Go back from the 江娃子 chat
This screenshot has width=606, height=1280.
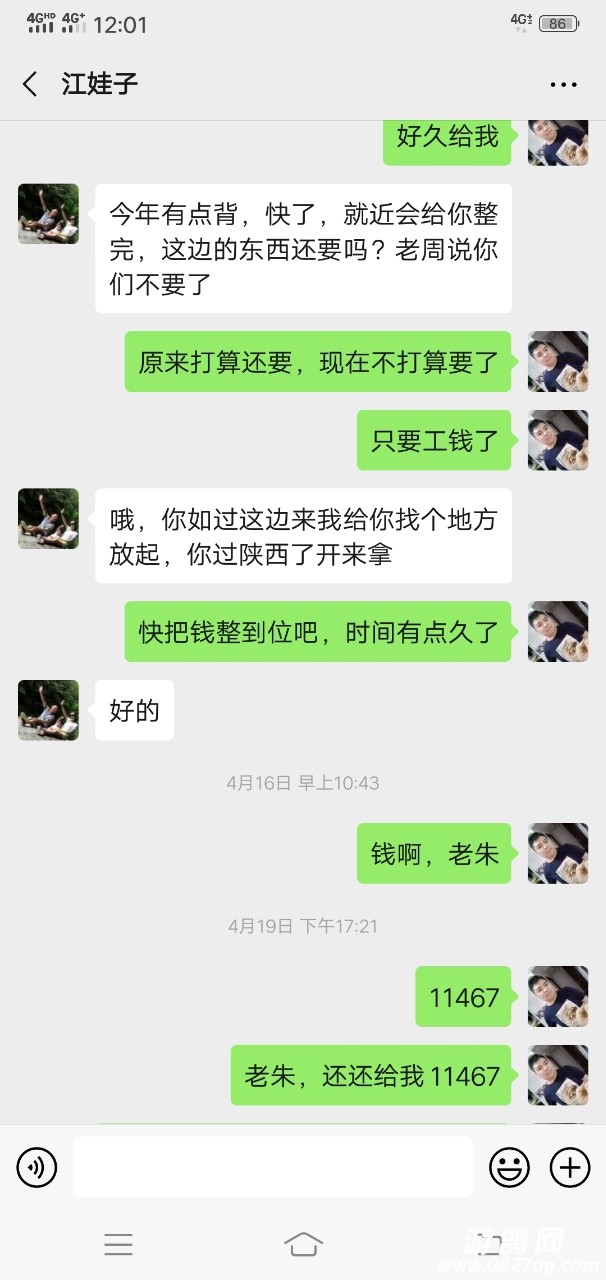tap(30, 84)
